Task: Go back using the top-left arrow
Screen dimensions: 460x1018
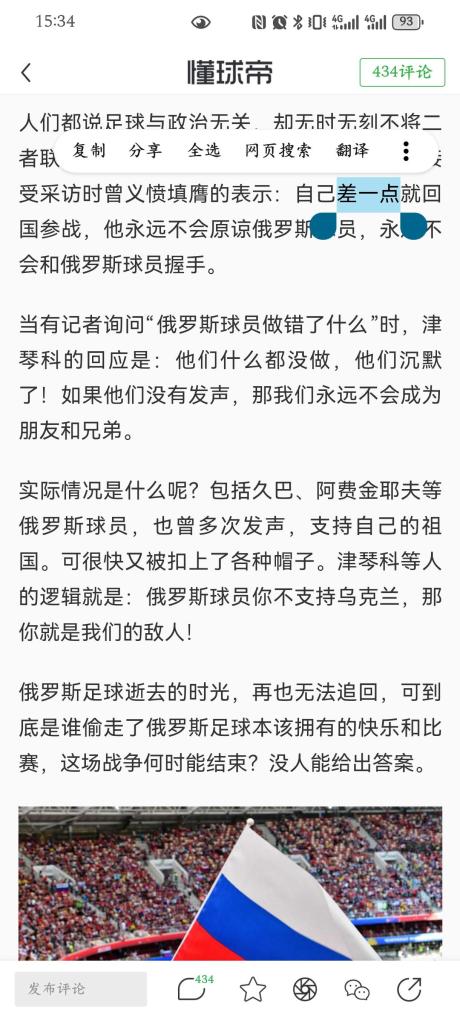Action: pyautogui.click(x=26, y=73)
